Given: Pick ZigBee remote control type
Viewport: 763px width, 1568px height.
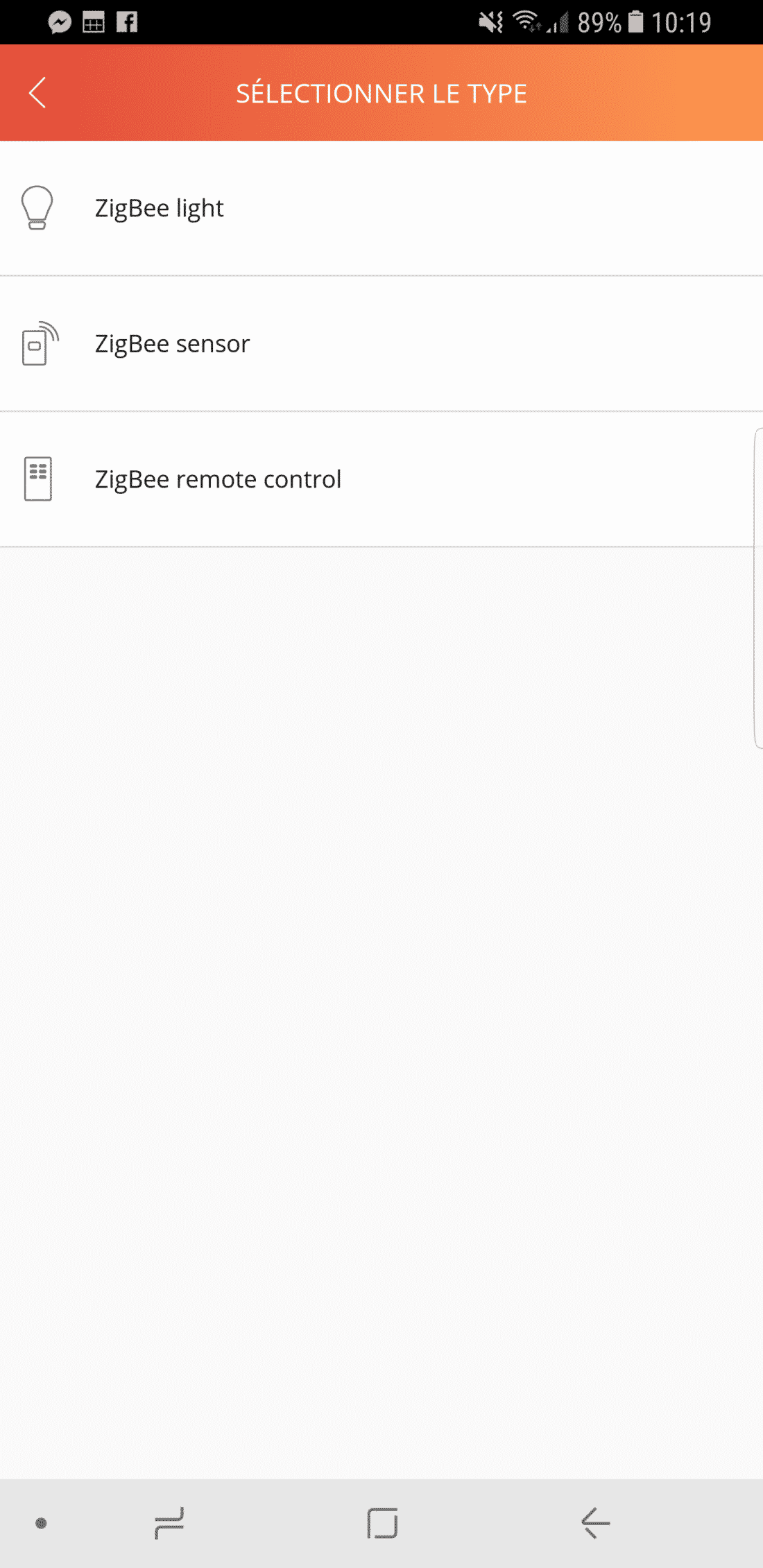Looking at the screenshot, I should (x=381, y=479).
